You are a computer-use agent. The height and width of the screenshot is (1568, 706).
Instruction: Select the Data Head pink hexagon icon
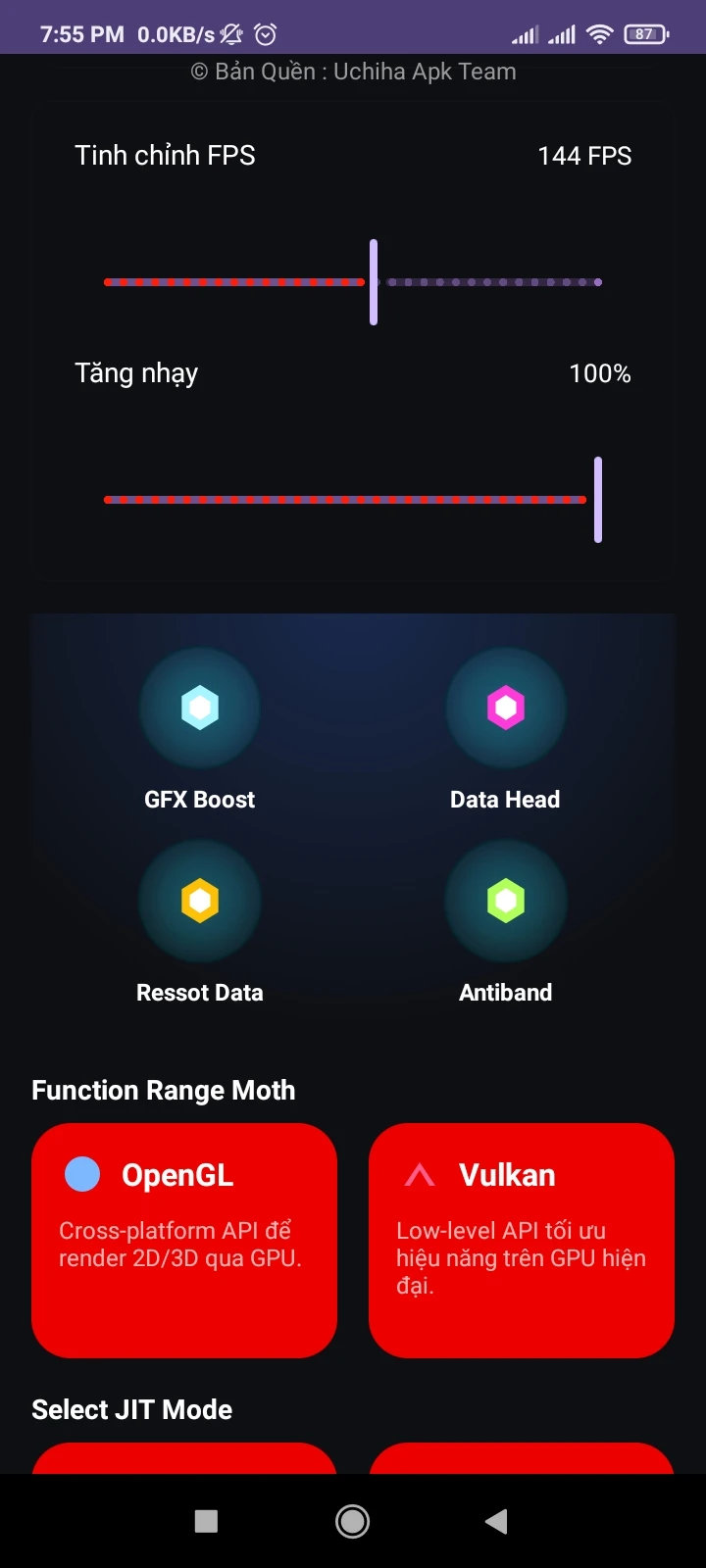coord(505,708)
